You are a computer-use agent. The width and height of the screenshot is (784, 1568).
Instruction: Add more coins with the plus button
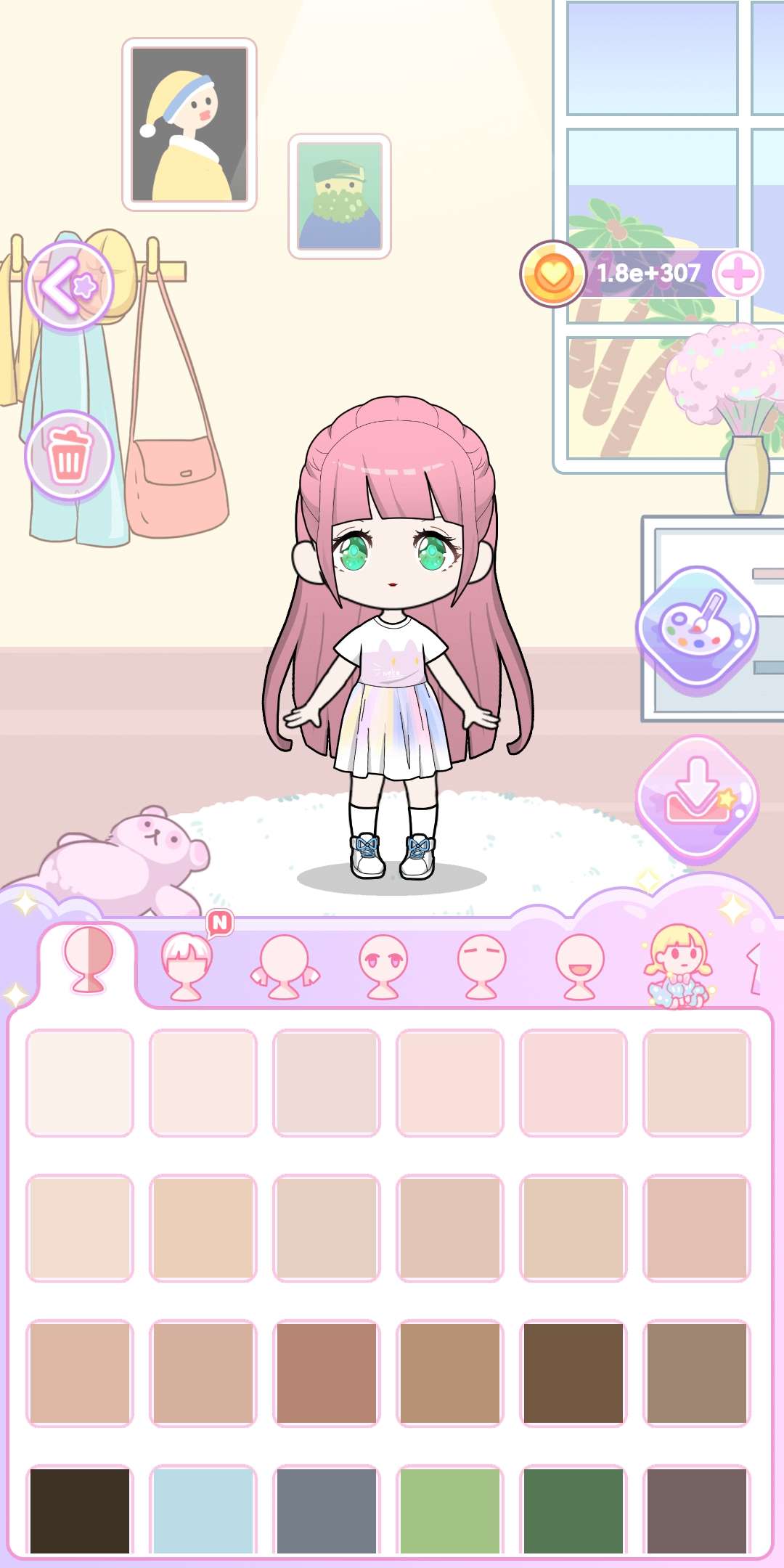click(x=738, y=274)
